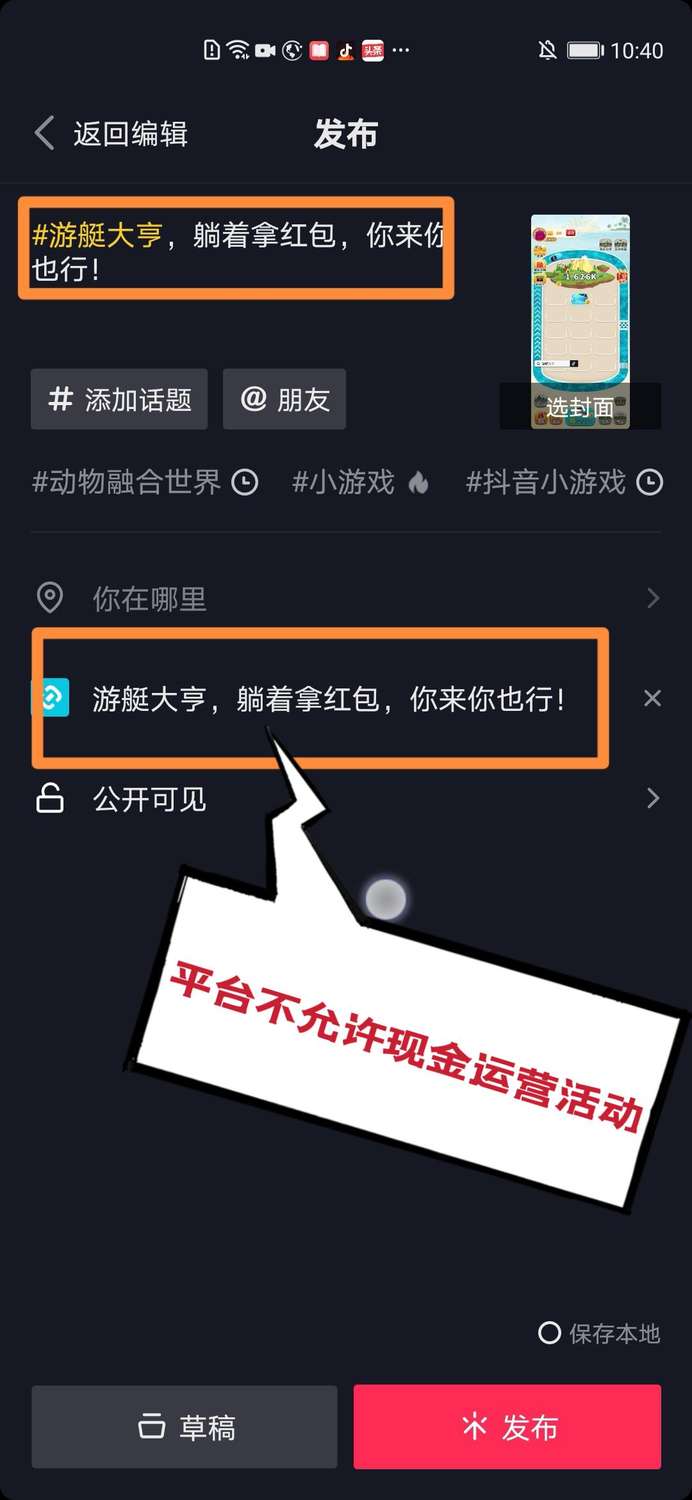Add hashtag #小游戏
Screen dimensions: 692x1500
pos(360,483)
